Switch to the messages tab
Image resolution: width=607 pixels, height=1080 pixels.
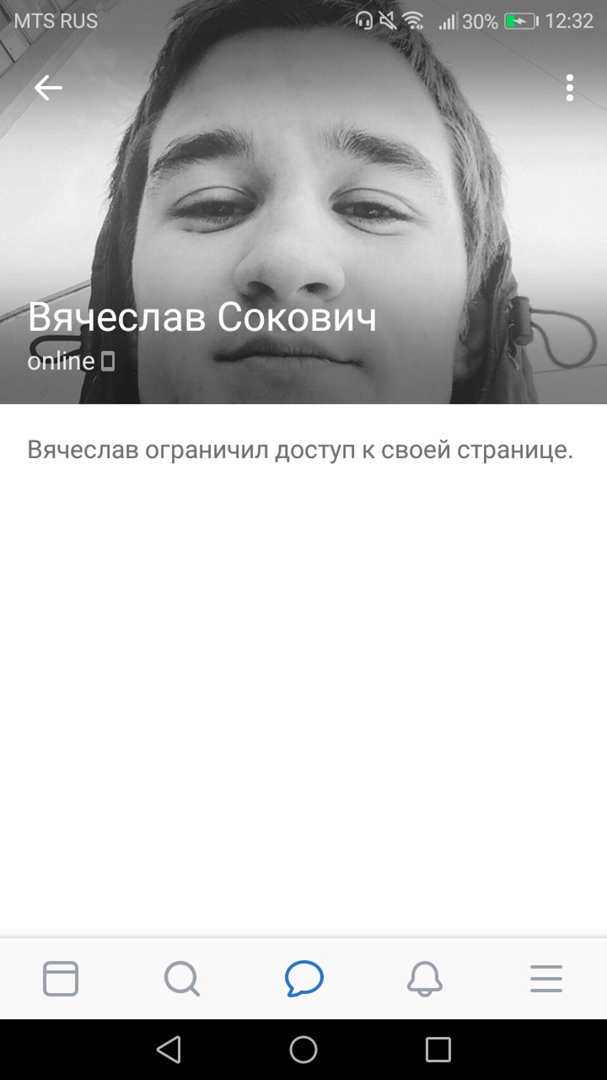point(303,978)
